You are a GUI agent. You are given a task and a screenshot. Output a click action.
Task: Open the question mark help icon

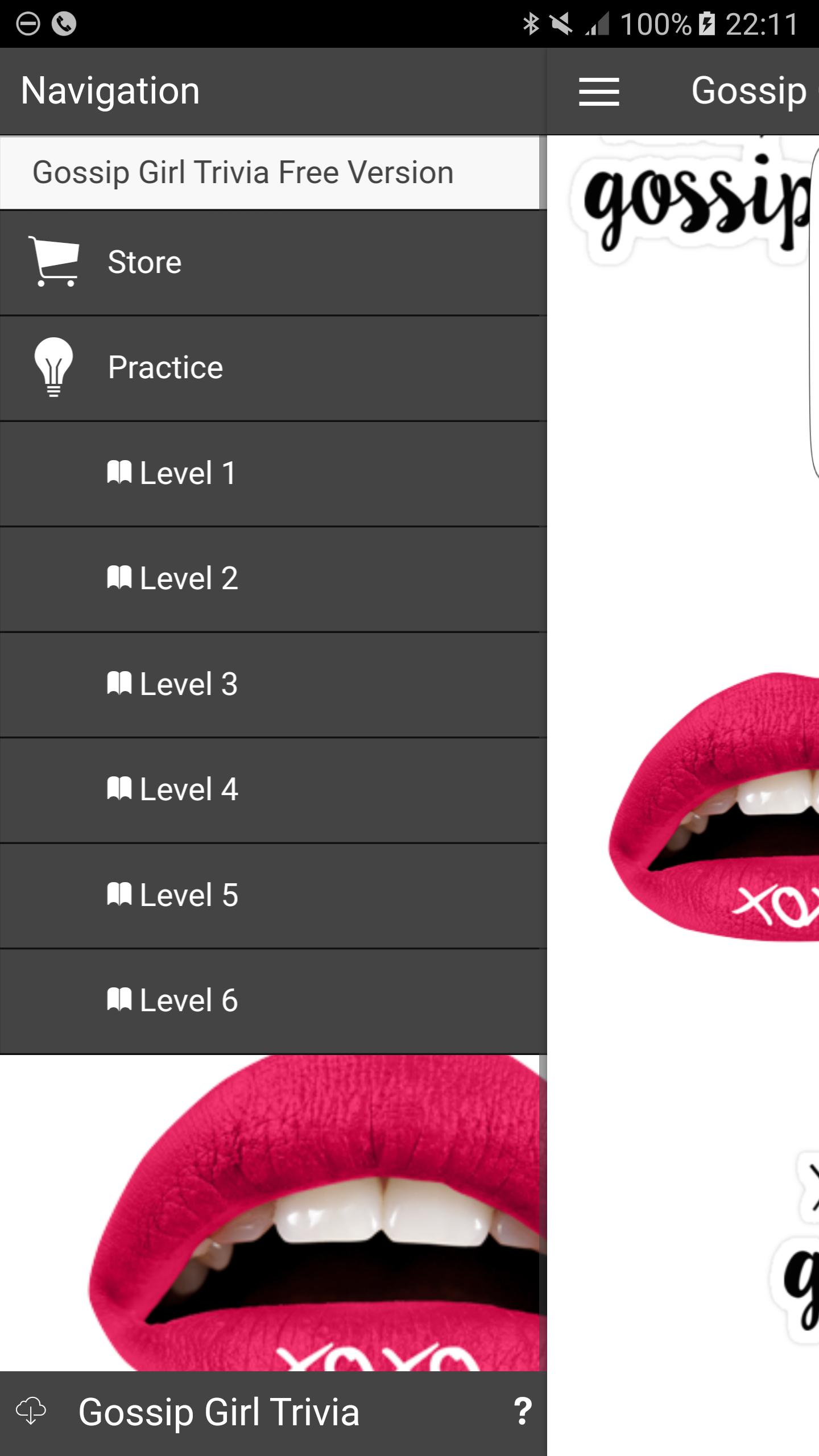coord(522,1412)
